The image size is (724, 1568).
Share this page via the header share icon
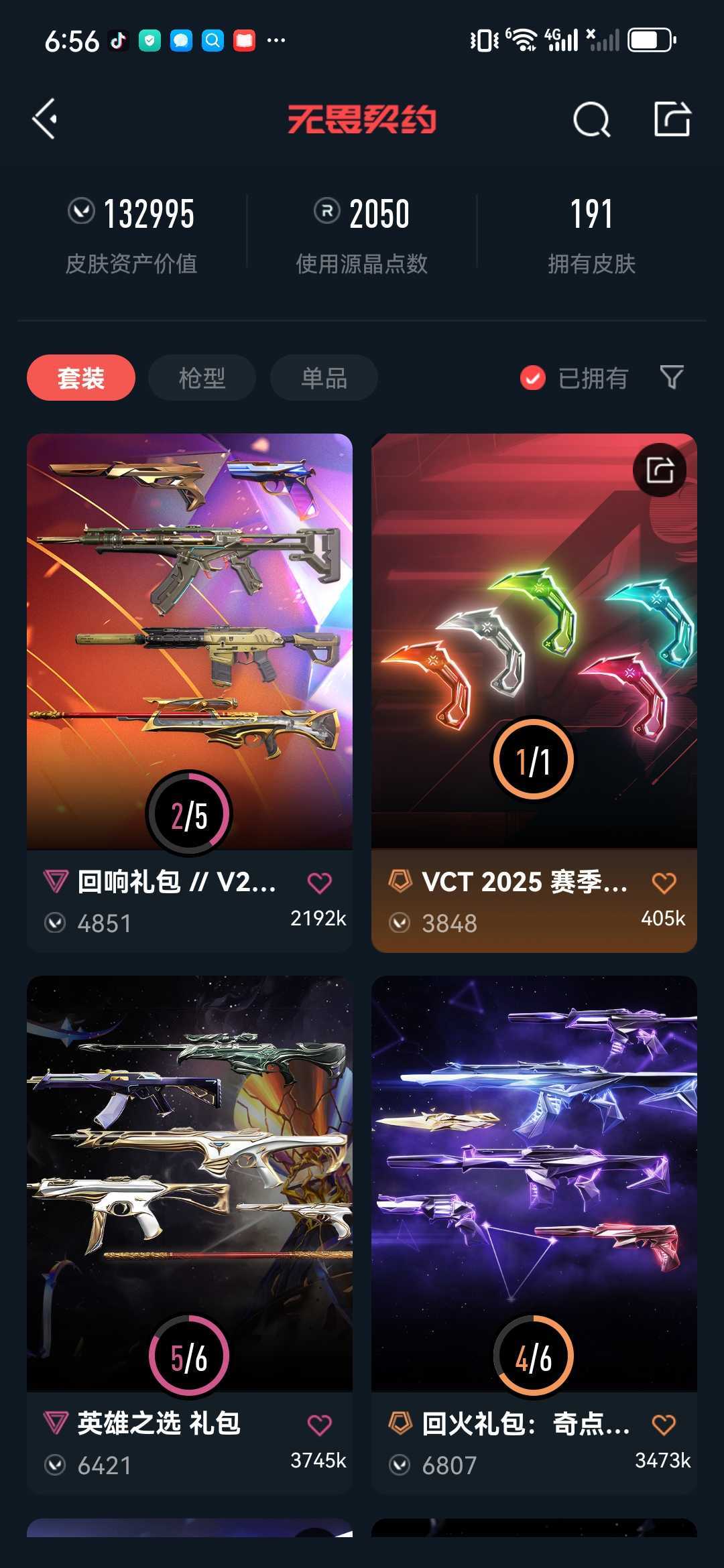[x=672, y=119]
